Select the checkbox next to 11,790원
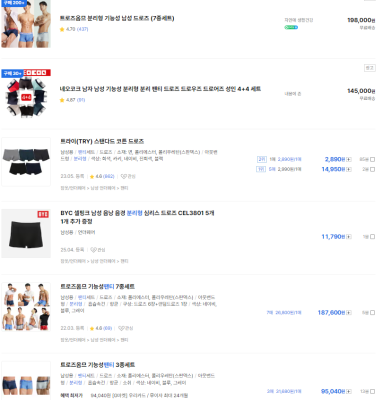Image resolution: width=383 pixels, height=400 pixels. coord(373,237)
